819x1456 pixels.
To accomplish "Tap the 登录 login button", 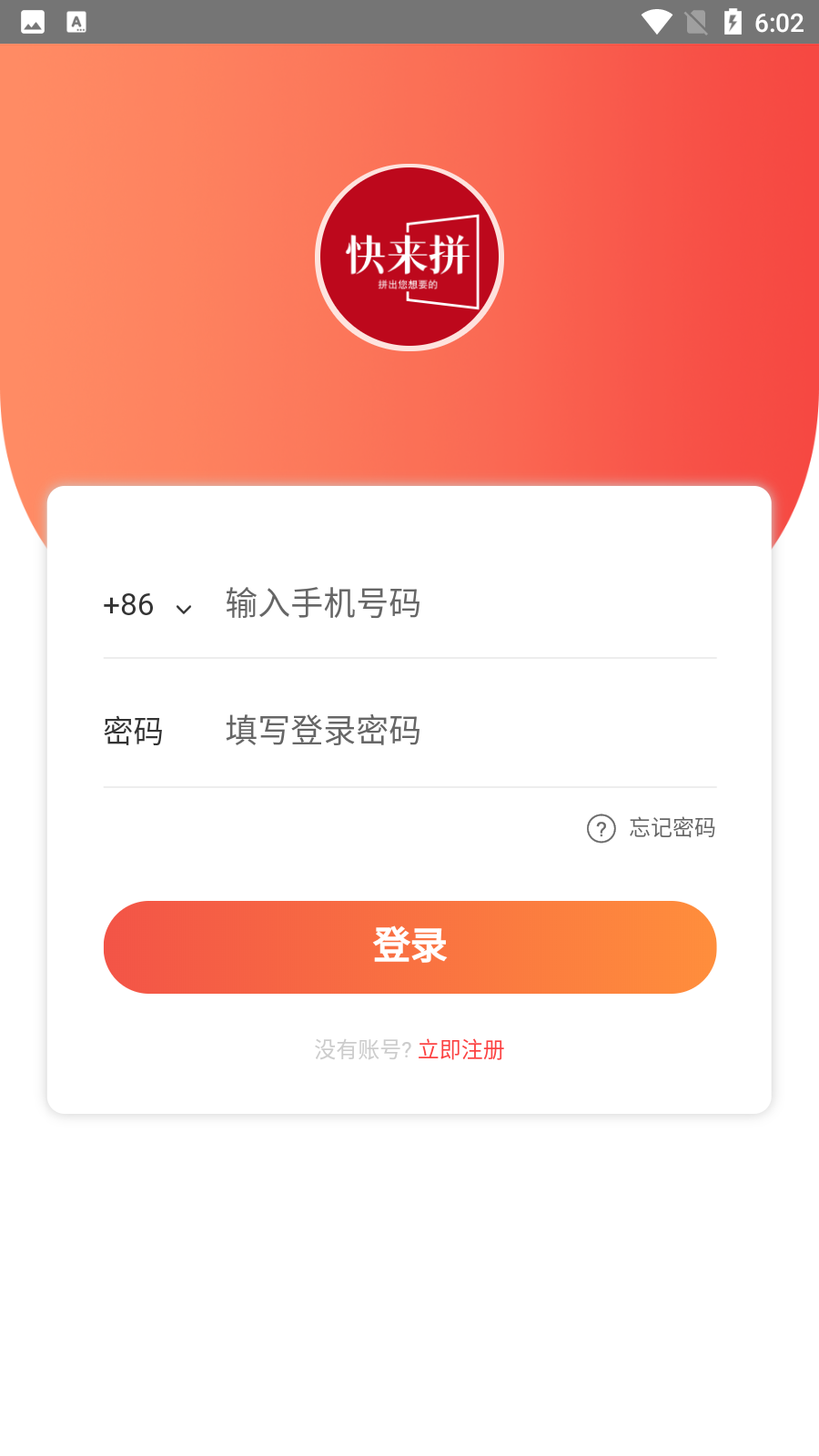I will pos(409,946).
